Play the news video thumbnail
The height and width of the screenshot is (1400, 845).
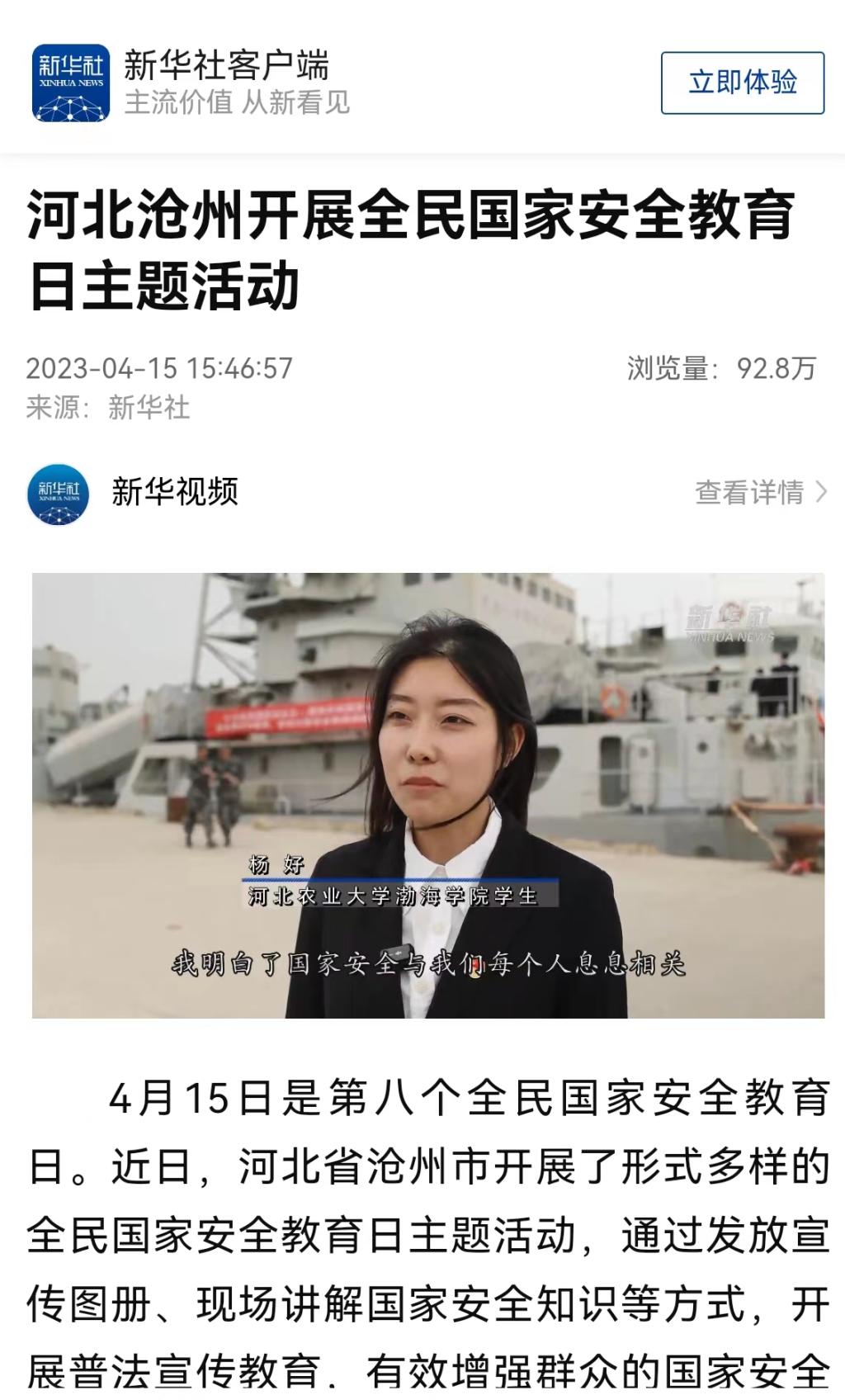427,795
